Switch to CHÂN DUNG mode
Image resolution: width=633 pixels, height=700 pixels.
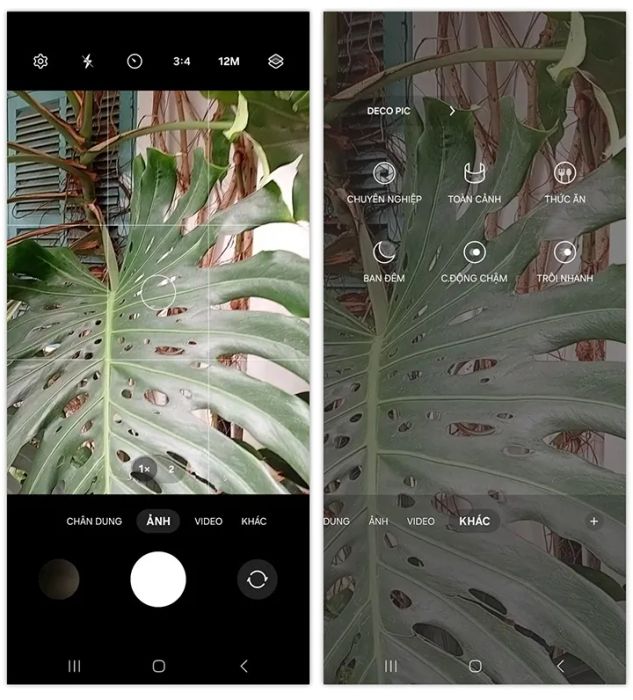click(94, 521)
